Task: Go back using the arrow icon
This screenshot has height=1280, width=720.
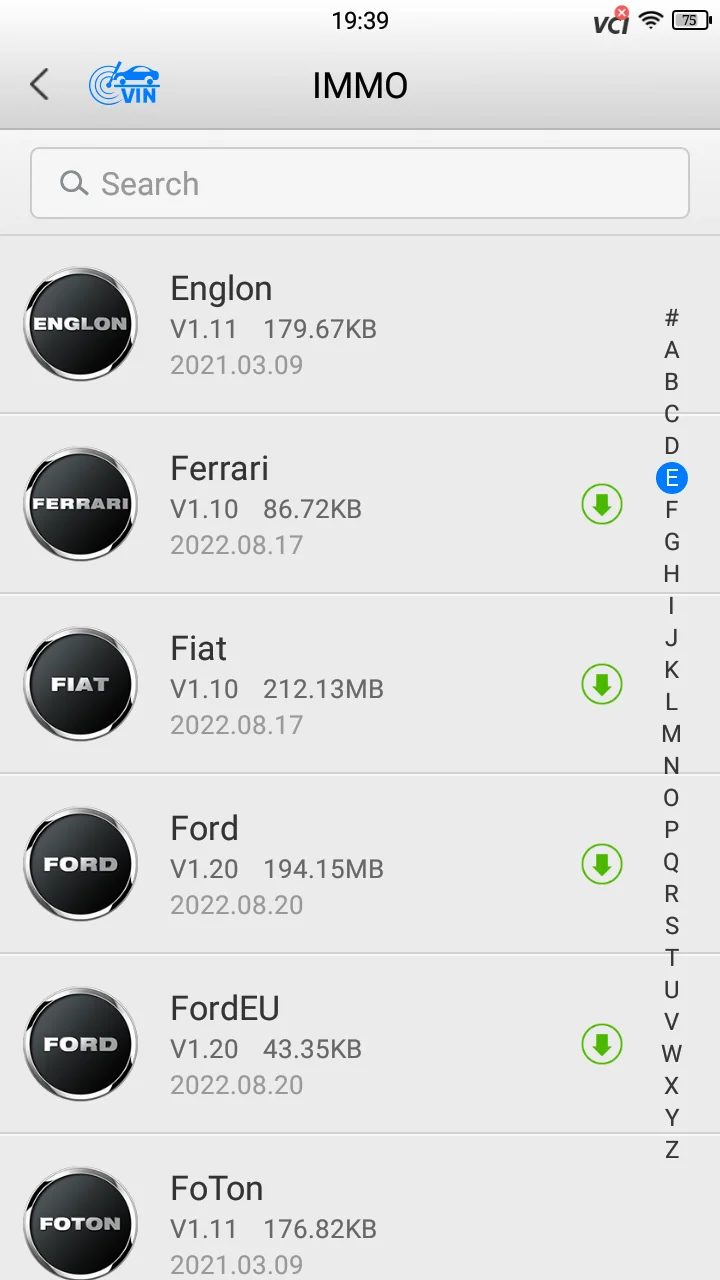Action: [x=40, y=85]
